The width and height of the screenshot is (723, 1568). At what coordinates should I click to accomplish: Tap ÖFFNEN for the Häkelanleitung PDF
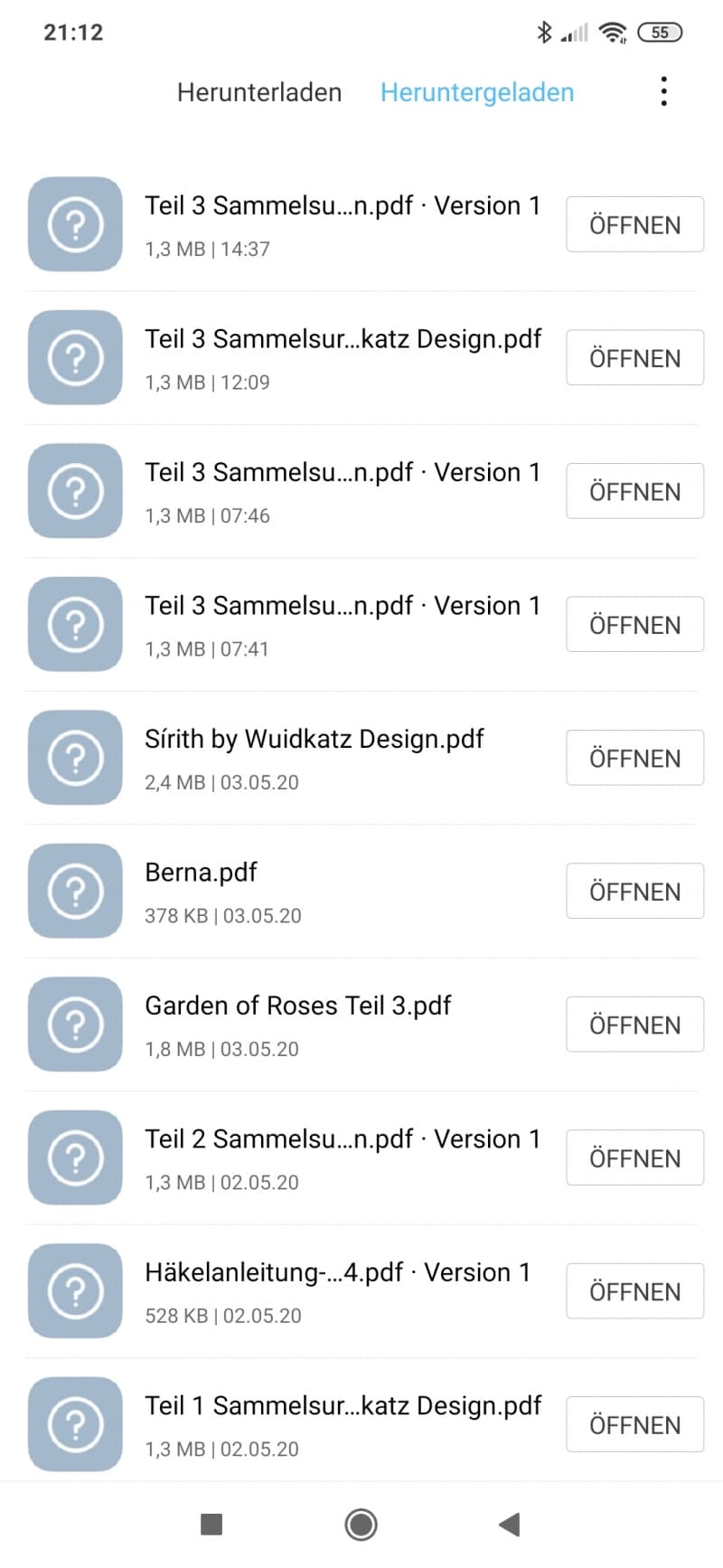(634, 1291)
